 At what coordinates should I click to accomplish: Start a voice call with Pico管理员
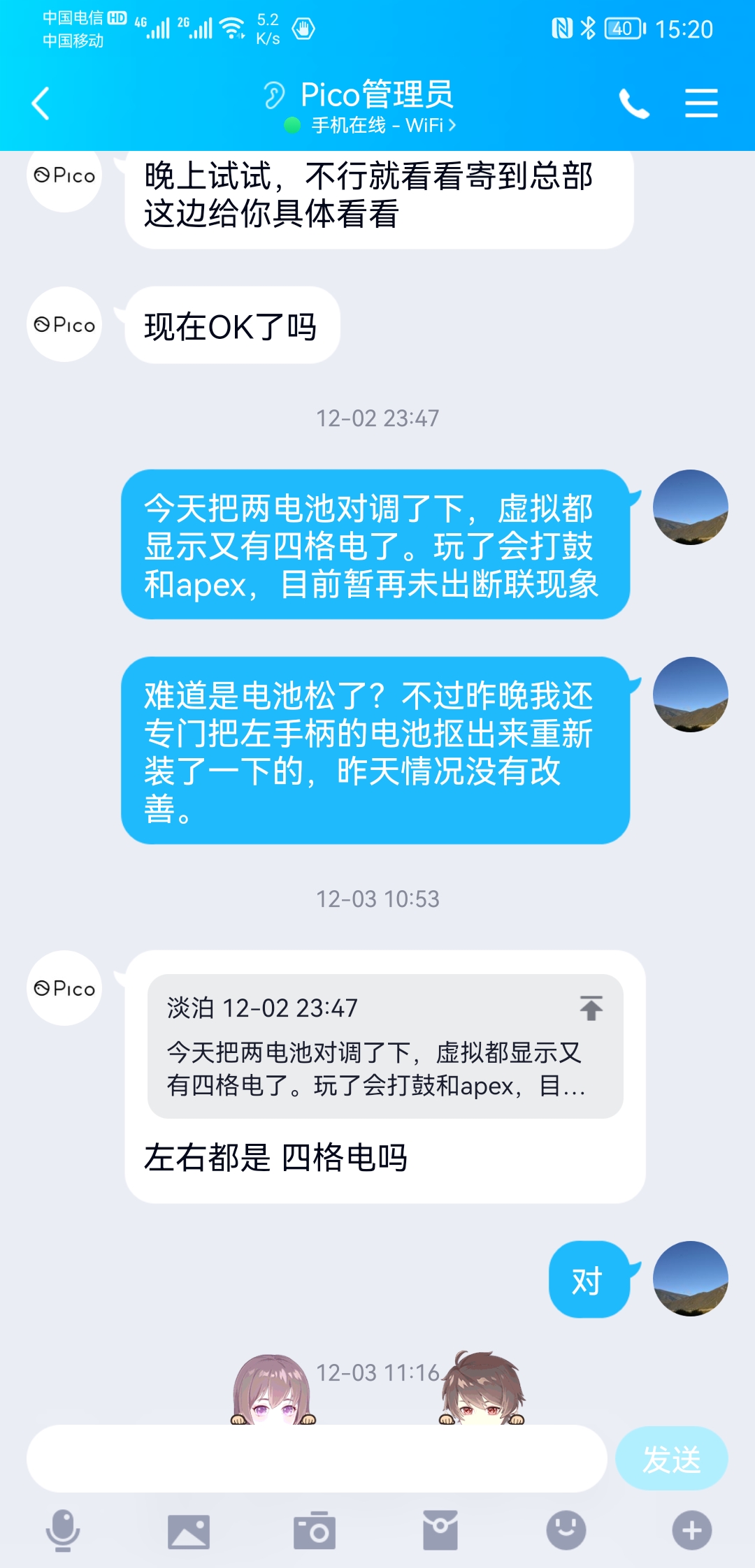pyautogui.click(x=634, y=104)
